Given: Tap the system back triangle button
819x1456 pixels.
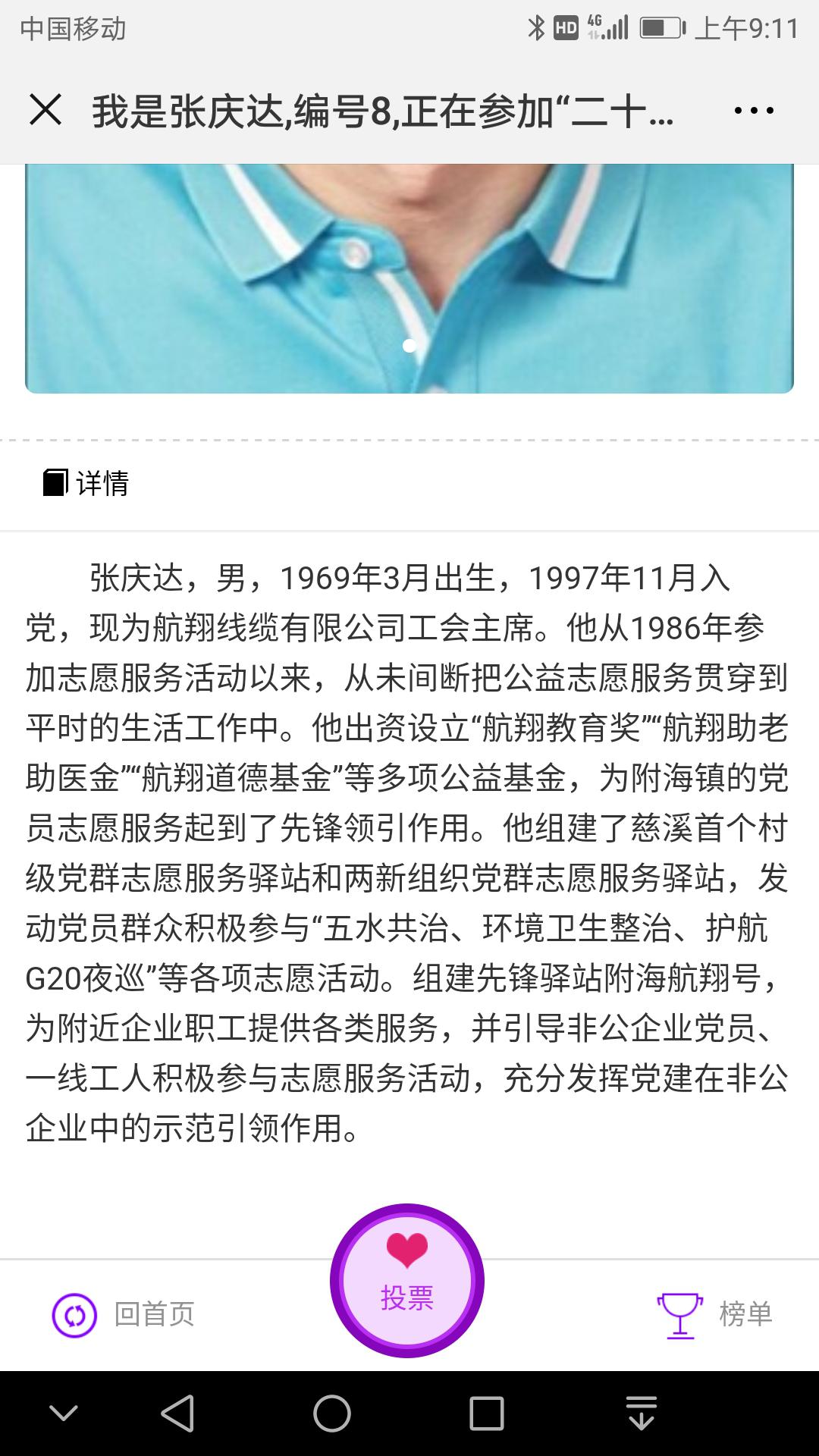Looking at the screenshot, I should pos(179,1414).
